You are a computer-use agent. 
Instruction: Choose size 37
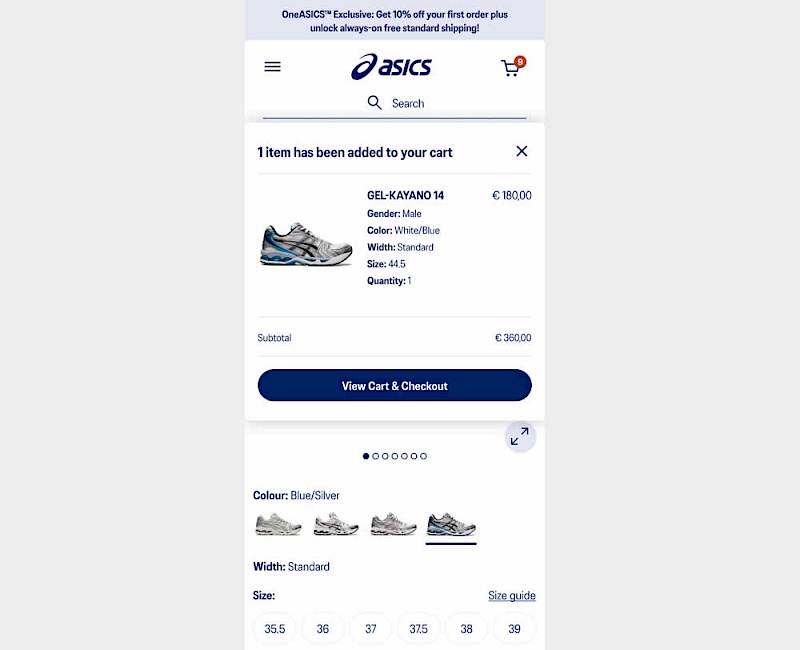(x=371, y=629)
